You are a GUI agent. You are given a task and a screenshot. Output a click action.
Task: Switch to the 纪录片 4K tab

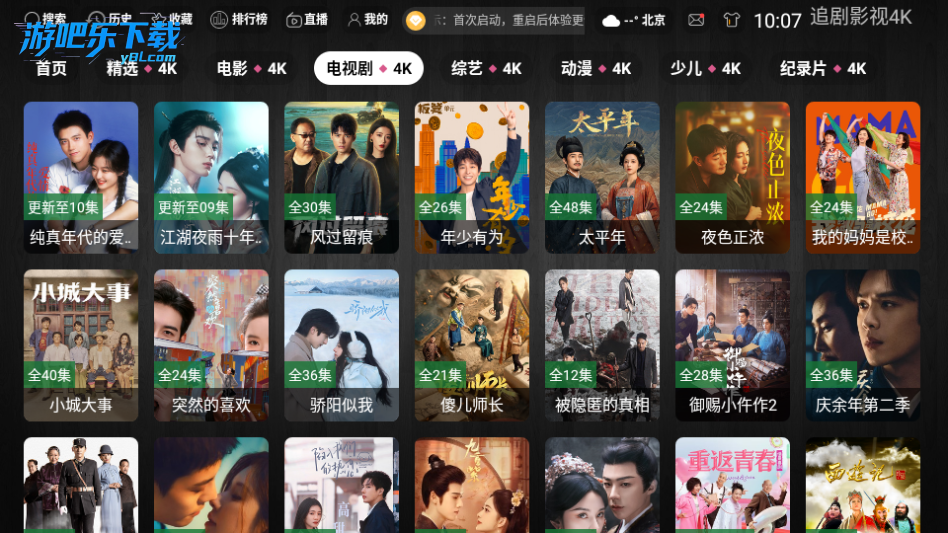pos(823,68)
